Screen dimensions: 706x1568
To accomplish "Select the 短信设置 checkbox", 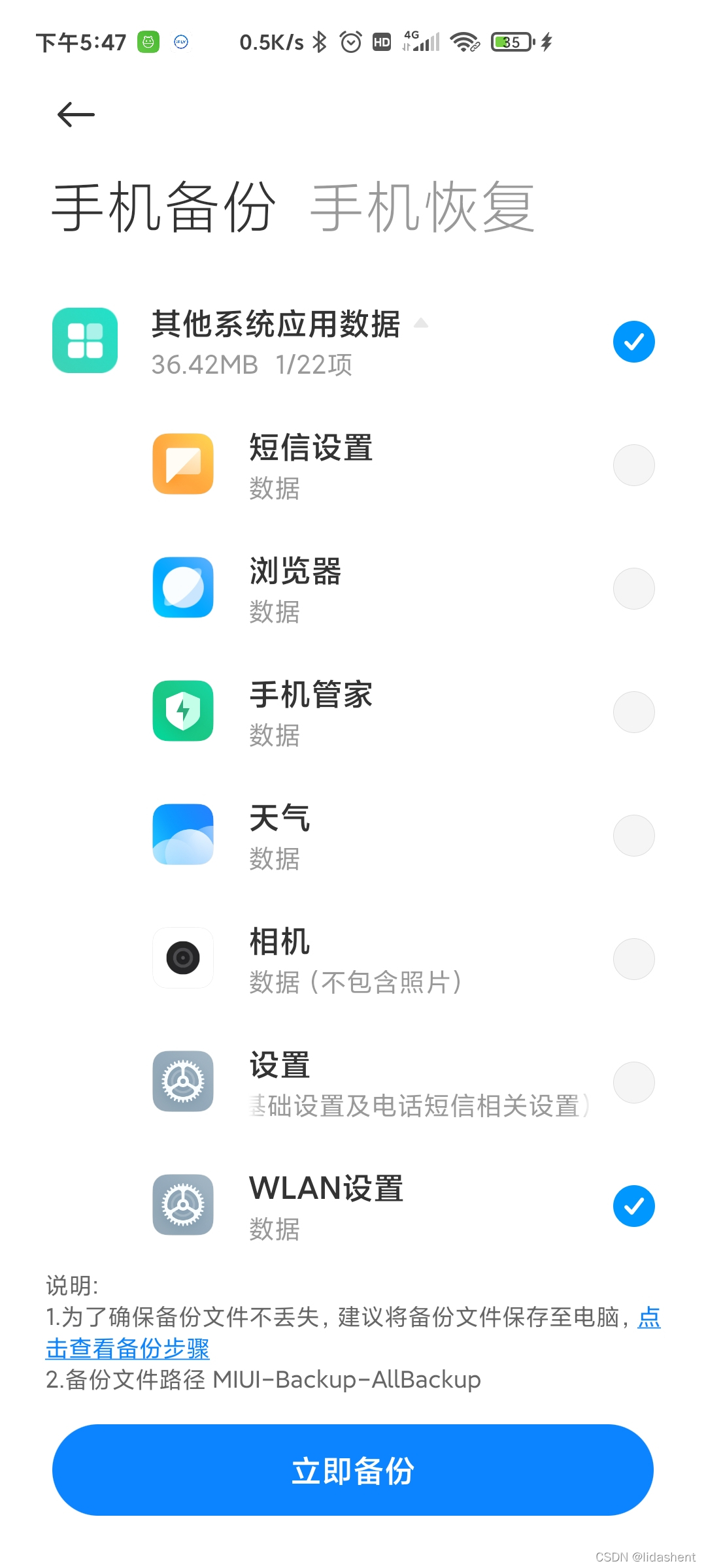I will 633,465.
